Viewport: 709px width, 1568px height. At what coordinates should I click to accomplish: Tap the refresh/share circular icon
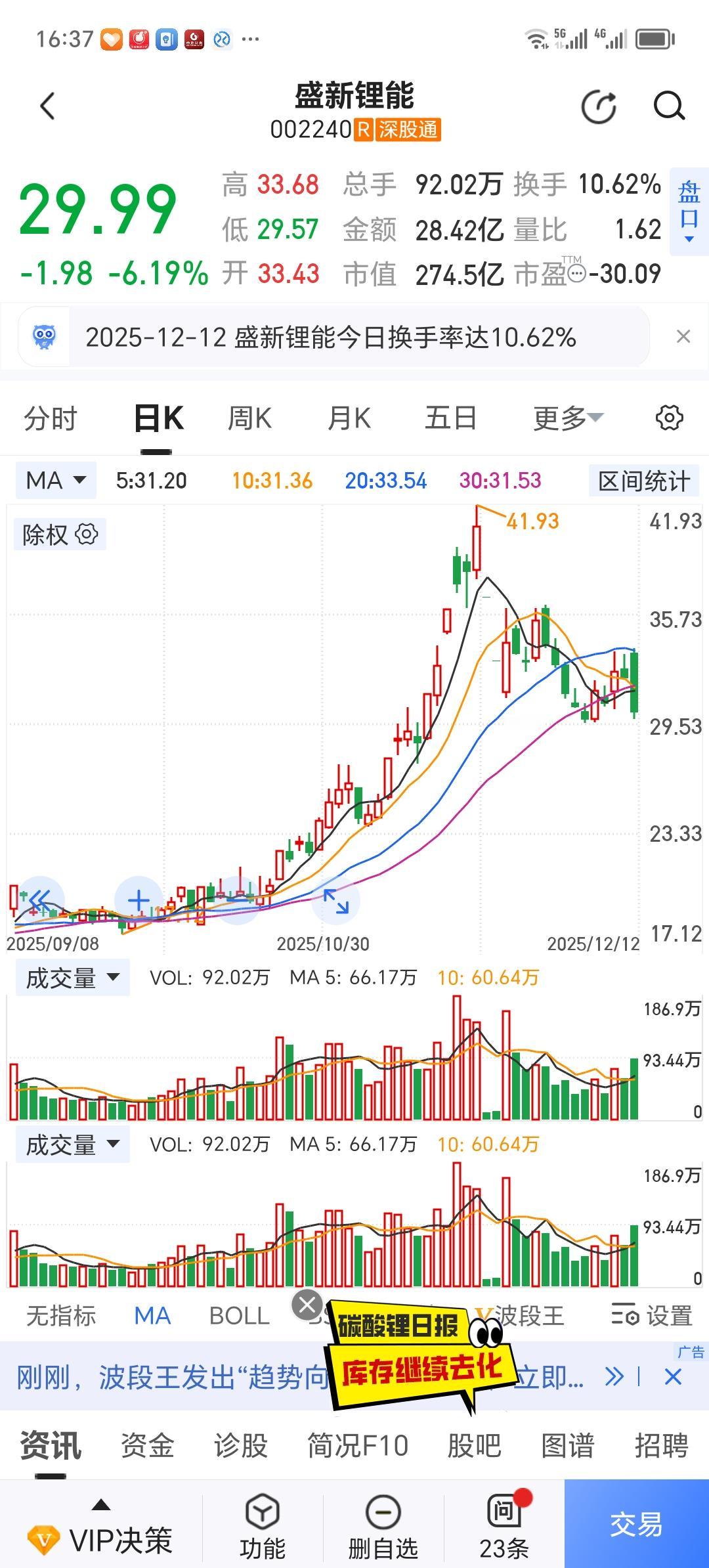tap(598, 106)
